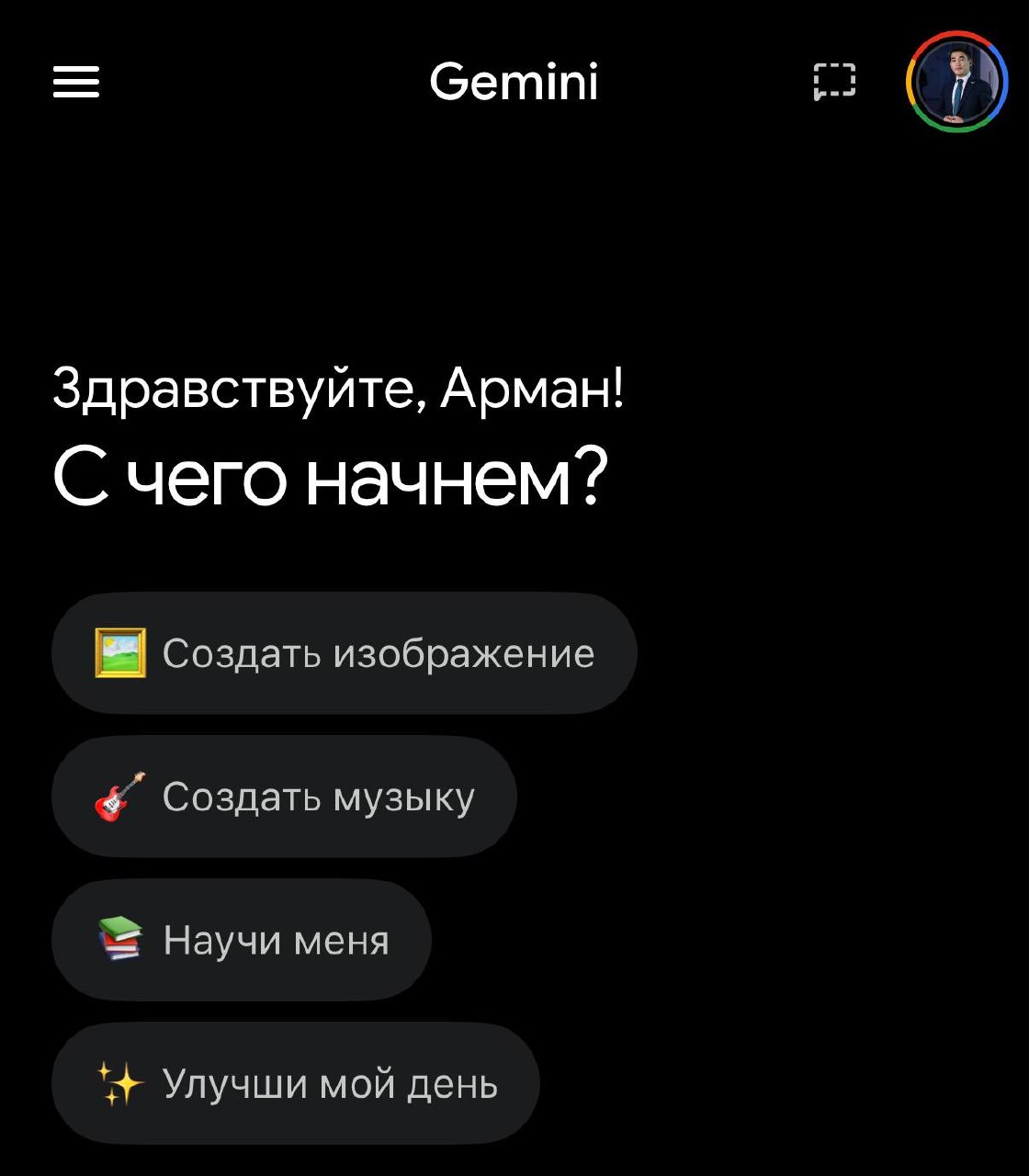Pick the Улучши мой день suggestion
The image size is (1029, 1176).
[295, 1084]
